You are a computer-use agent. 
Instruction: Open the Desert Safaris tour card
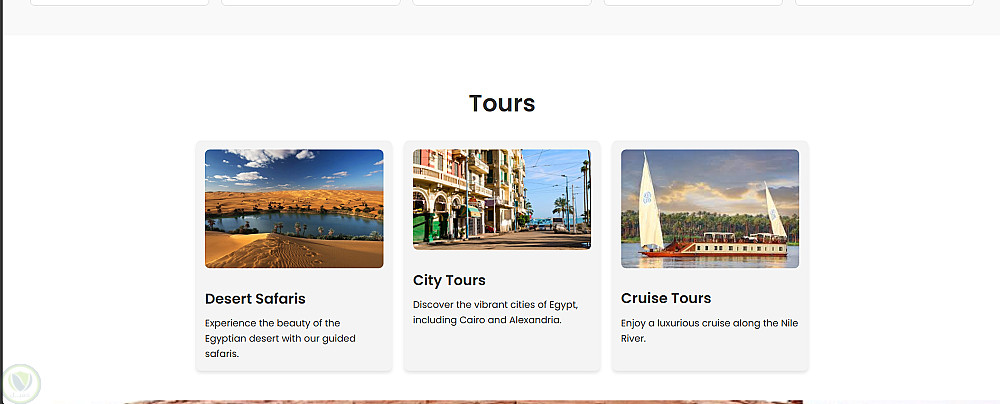point(294,256)
